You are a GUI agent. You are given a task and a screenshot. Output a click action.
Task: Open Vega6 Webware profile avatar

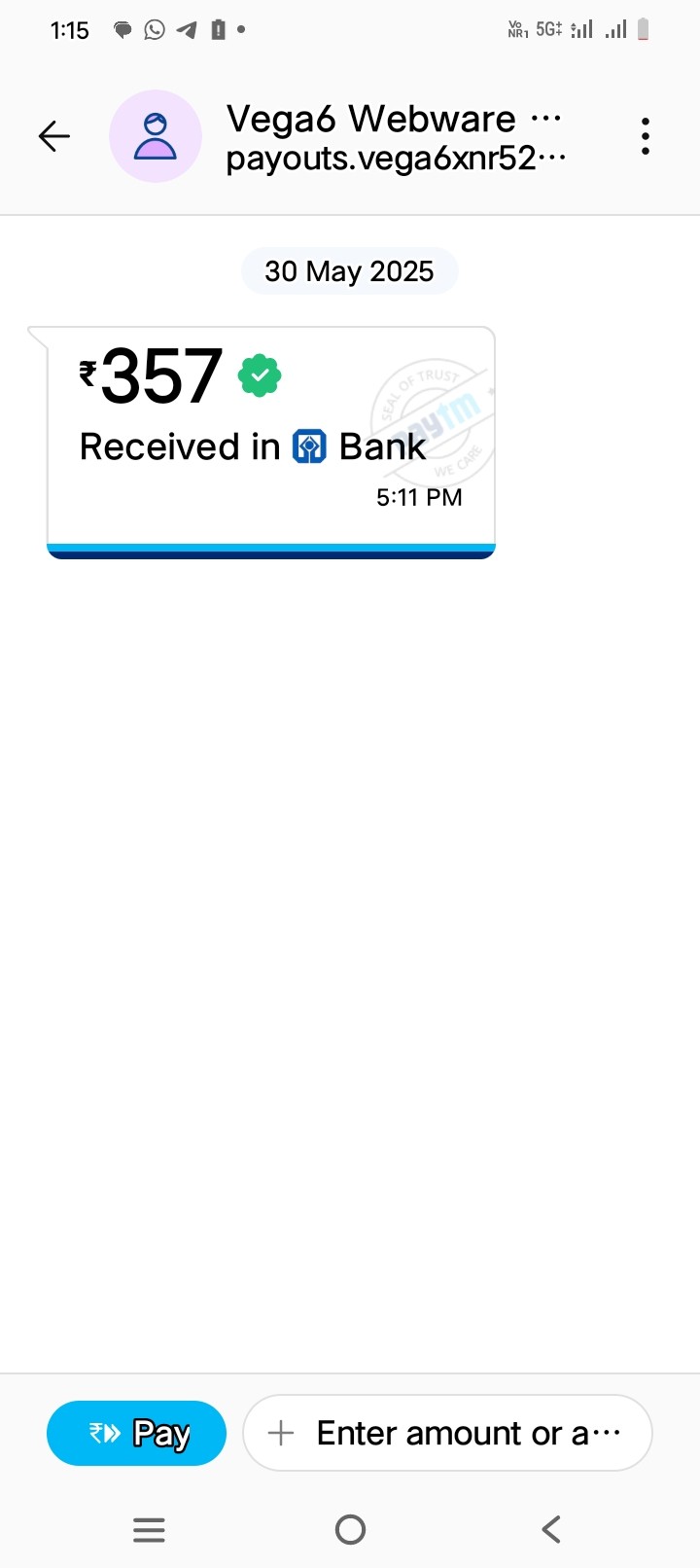pyautogui.click(x=156, y=136)
